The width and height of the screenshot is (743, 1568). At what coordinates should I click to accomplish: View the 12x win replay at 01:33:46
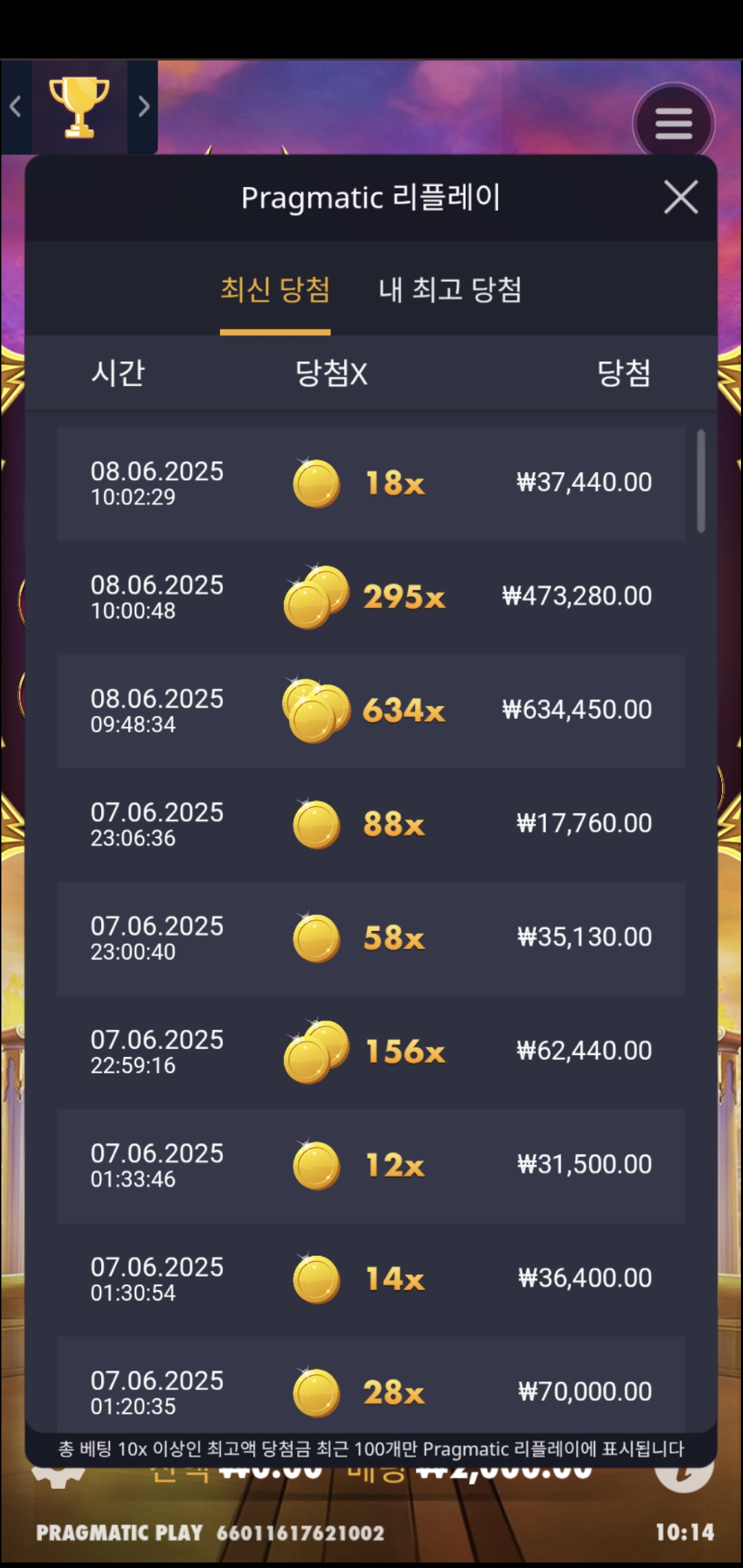coord(371,1165)
